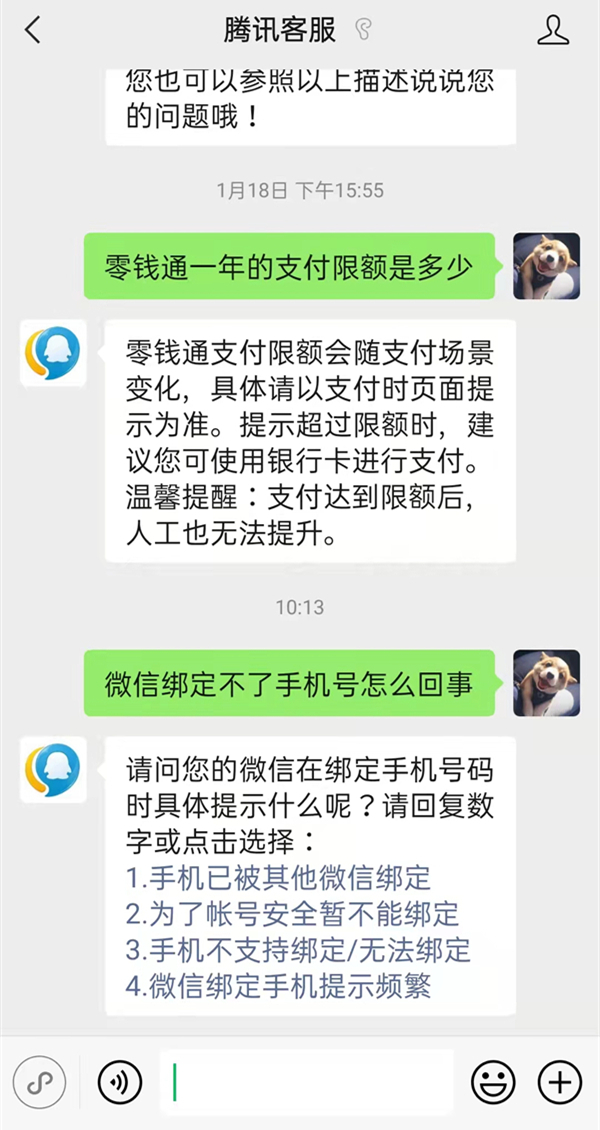Choose option 2.为了帐号安全暂不能绑定

tap(292, 913)
